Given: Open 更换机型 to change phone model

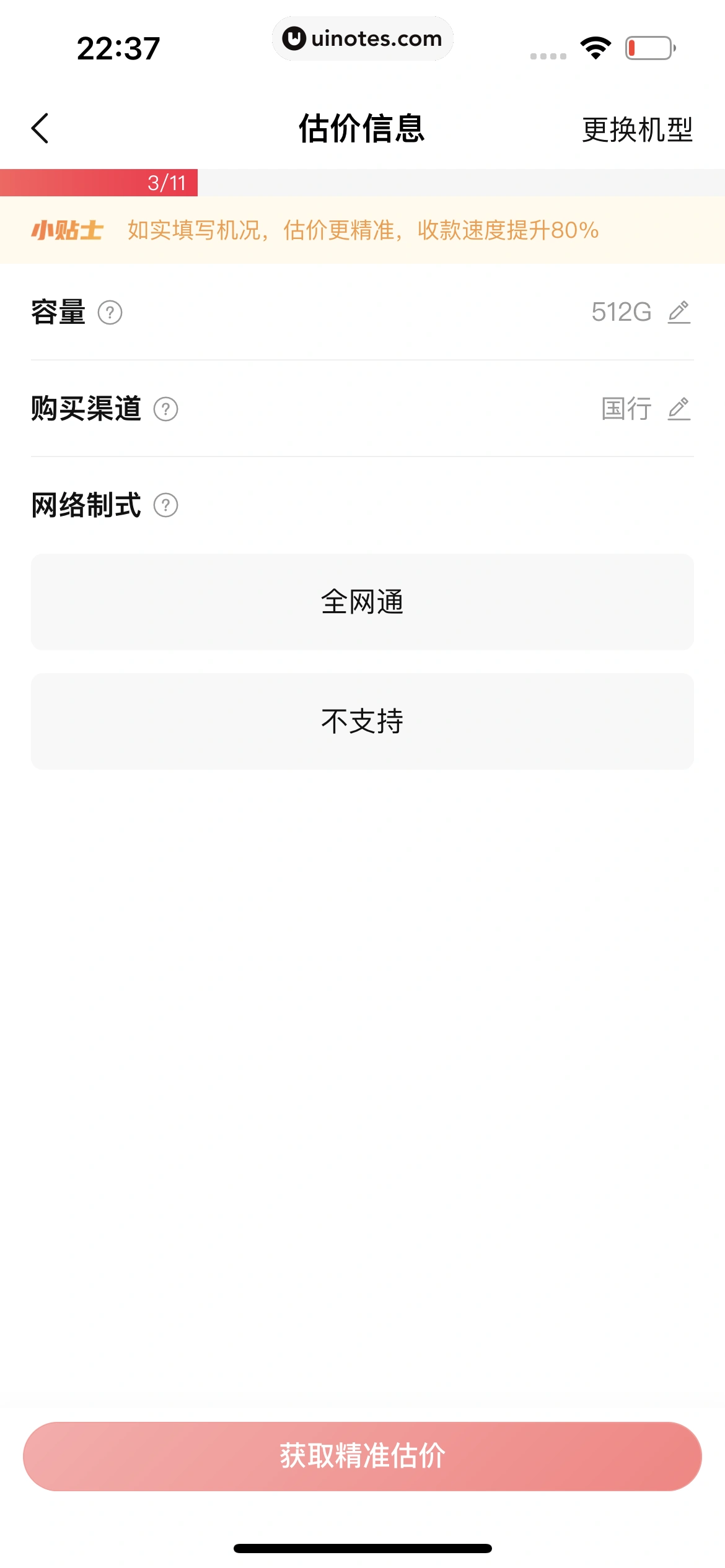Looking at the screenshot, I should 637,128.
